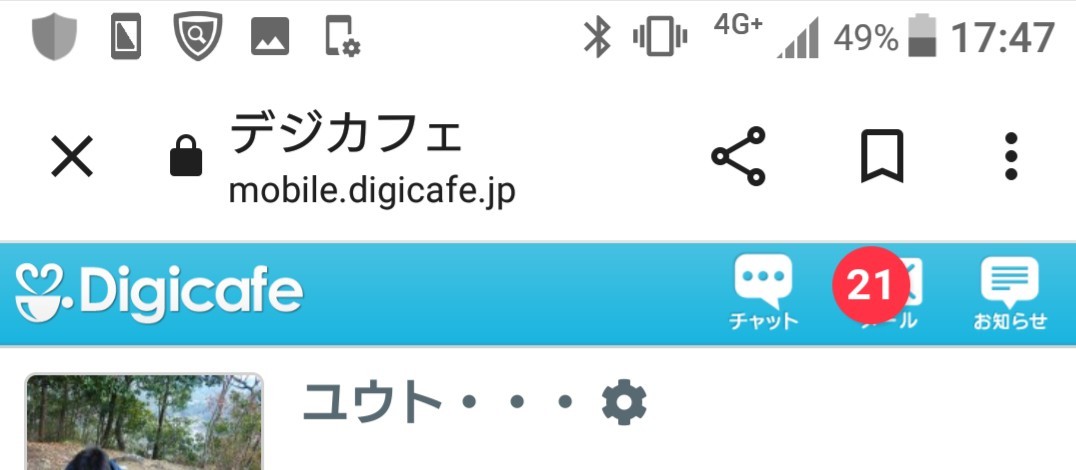View site security lock info
Image resolution: width=1076 pixels, height=470 pixels.
(186, 157)
